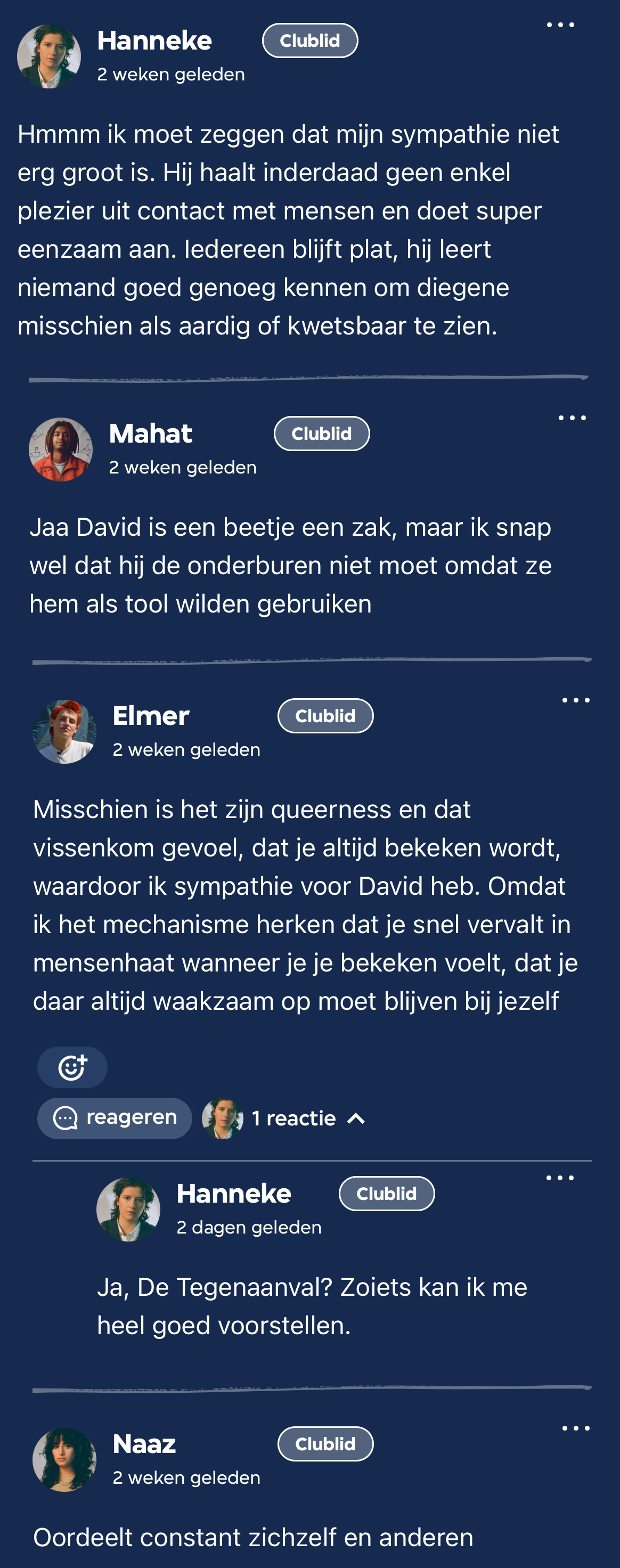
Task: Open the overflow menu on Elmer's comment
Action: coord(575,700)
